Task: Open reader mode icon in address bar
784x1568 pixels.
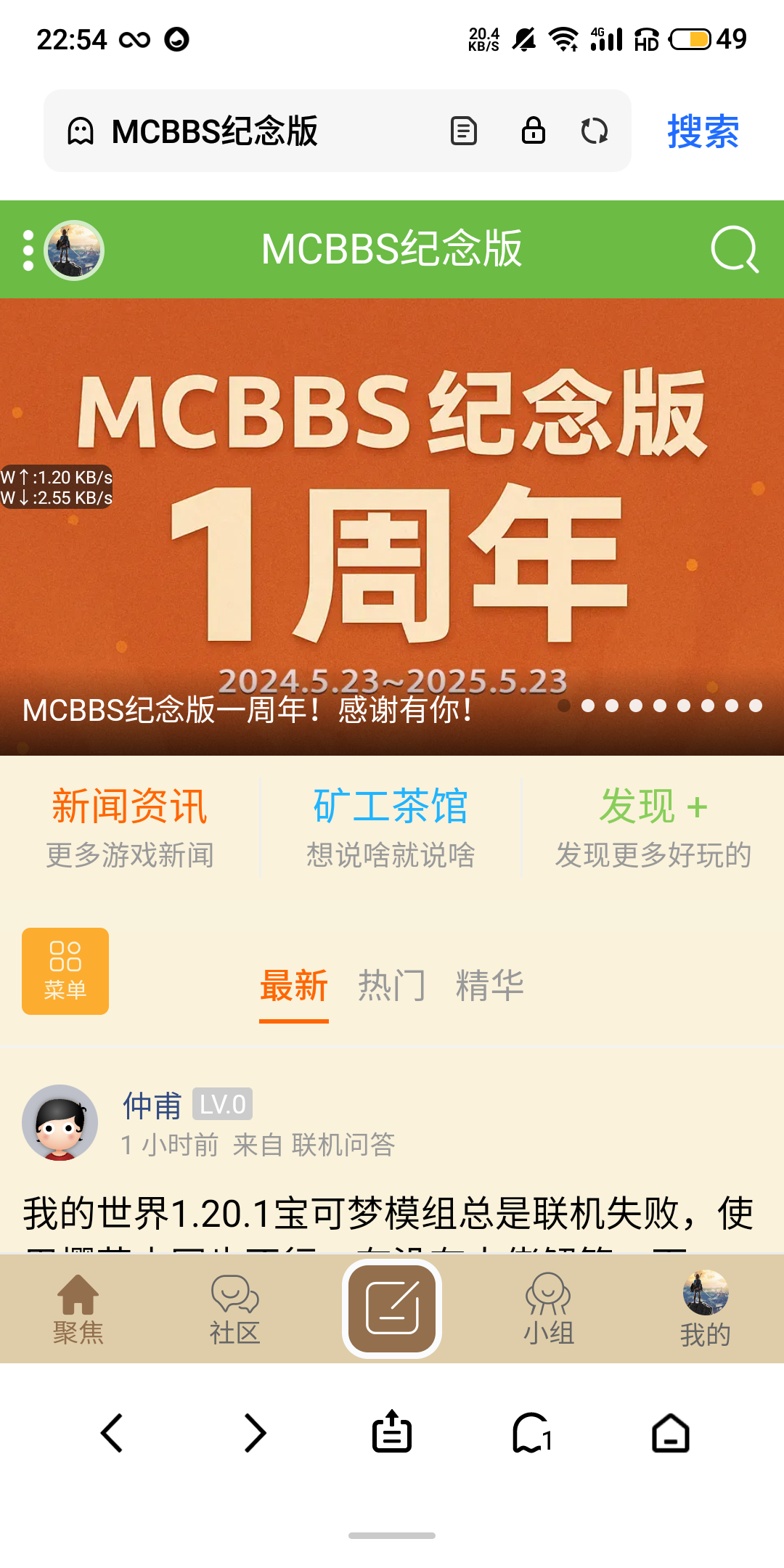Action: coord(463,131)
